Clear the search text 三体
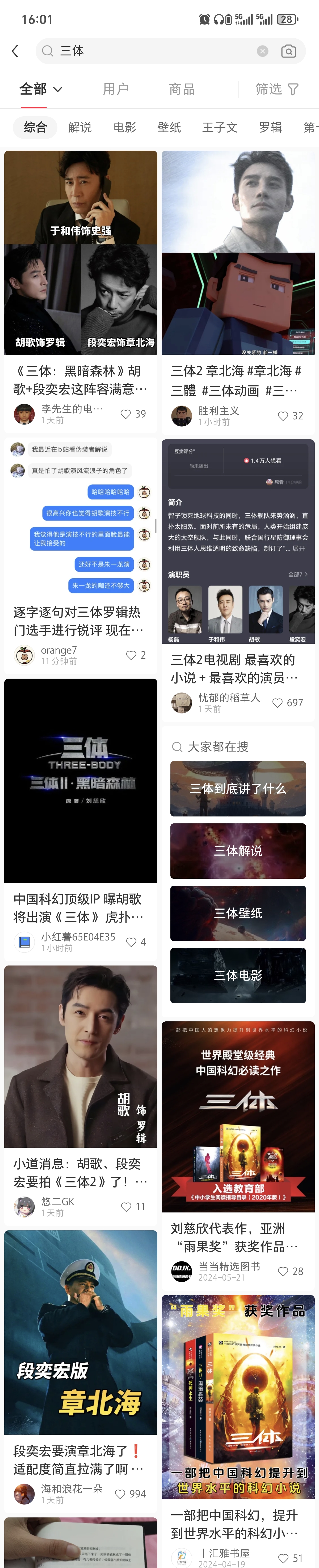Screen dimensions: 319x1568 click(x=262, y=52)
